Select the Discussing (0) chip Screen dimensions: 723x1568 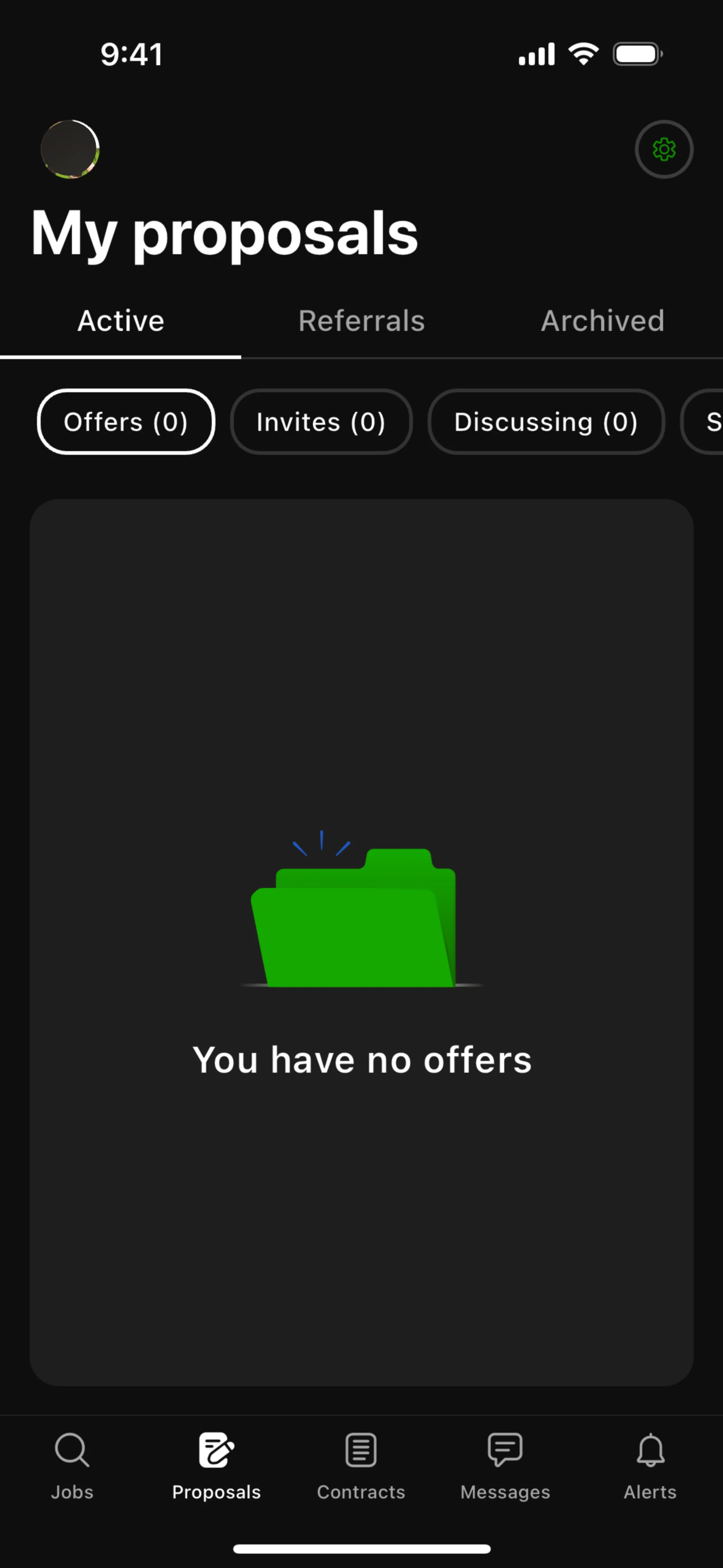546,422
